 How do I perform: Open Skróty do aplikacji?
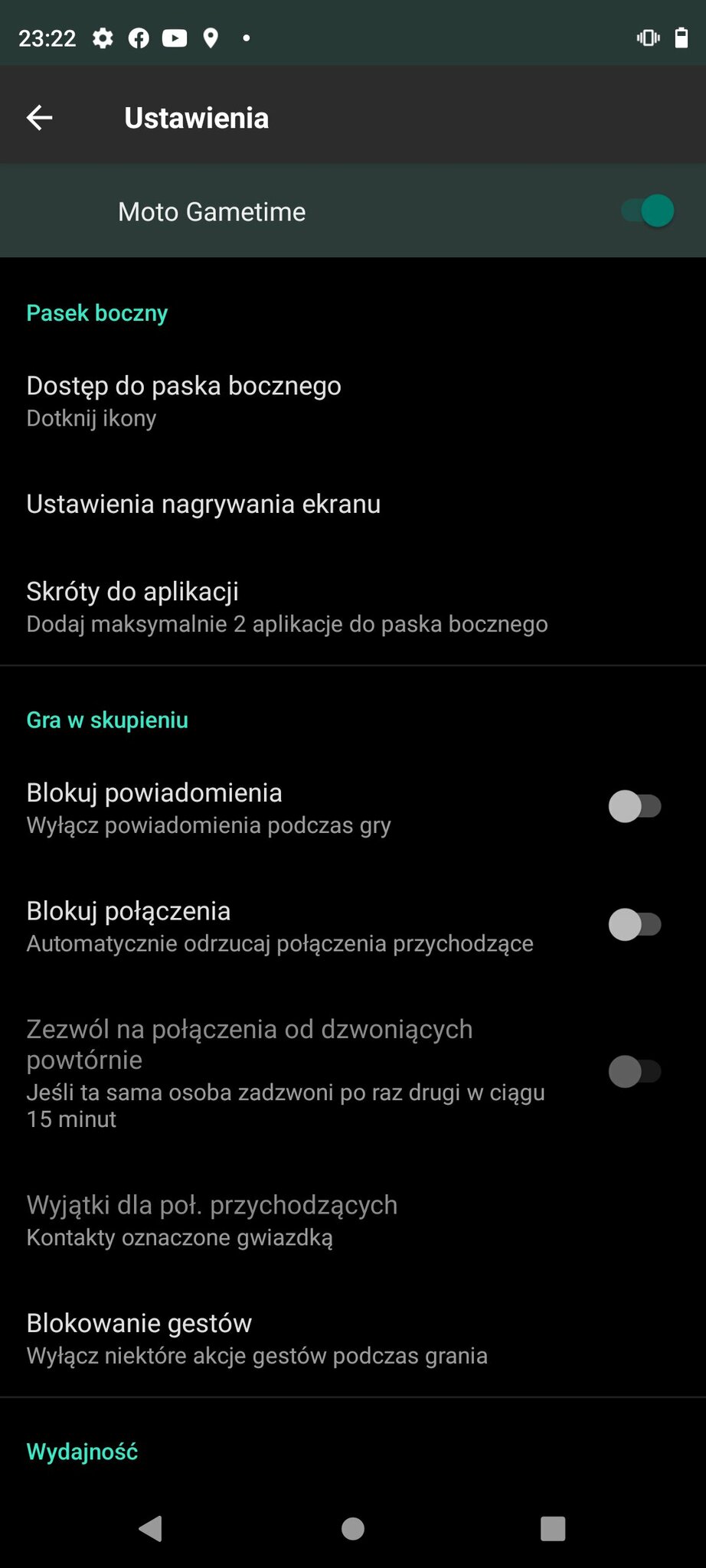(353, 606)
